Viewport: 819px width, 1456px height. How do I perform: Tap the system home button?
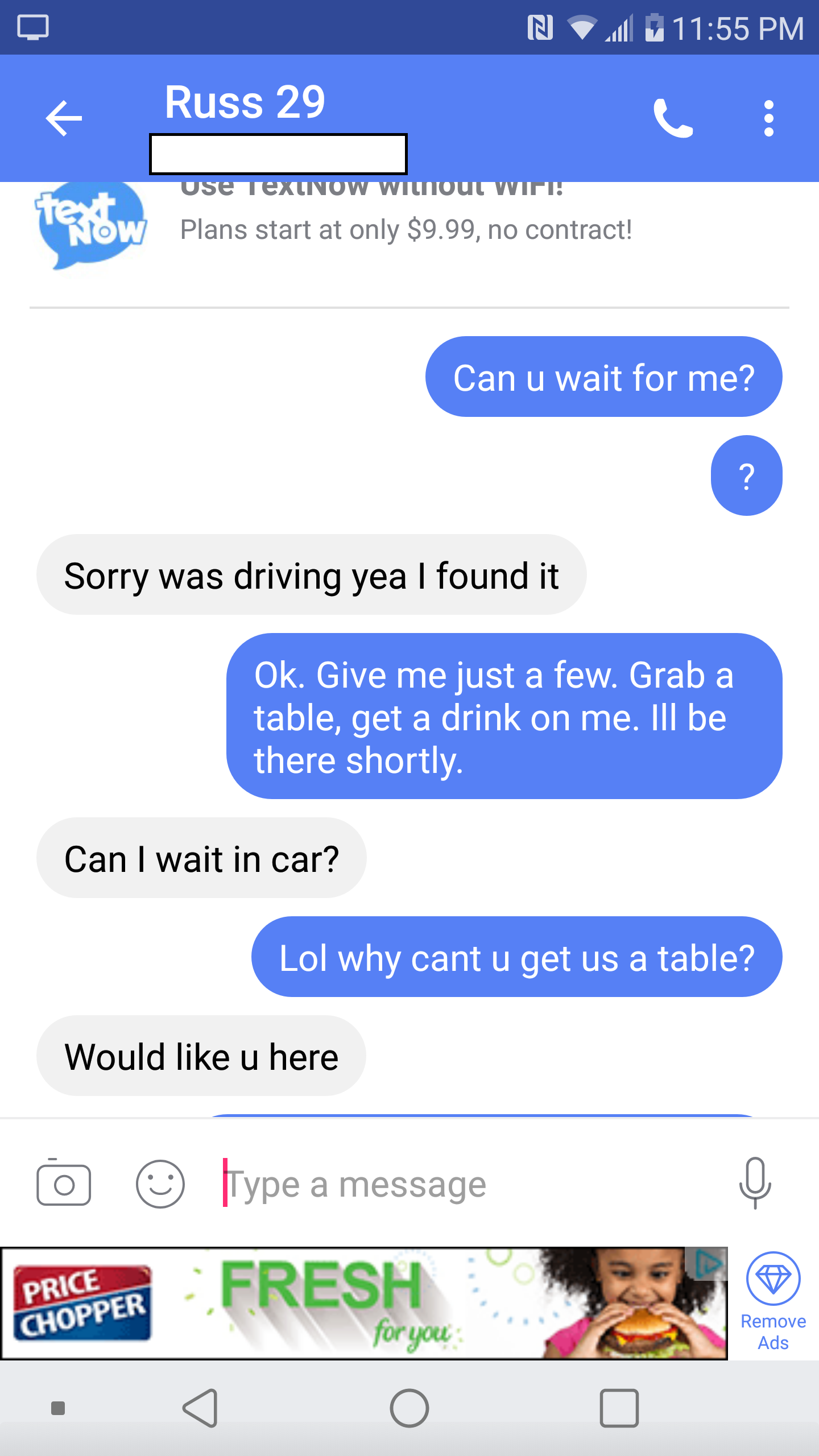point(409,1408)
